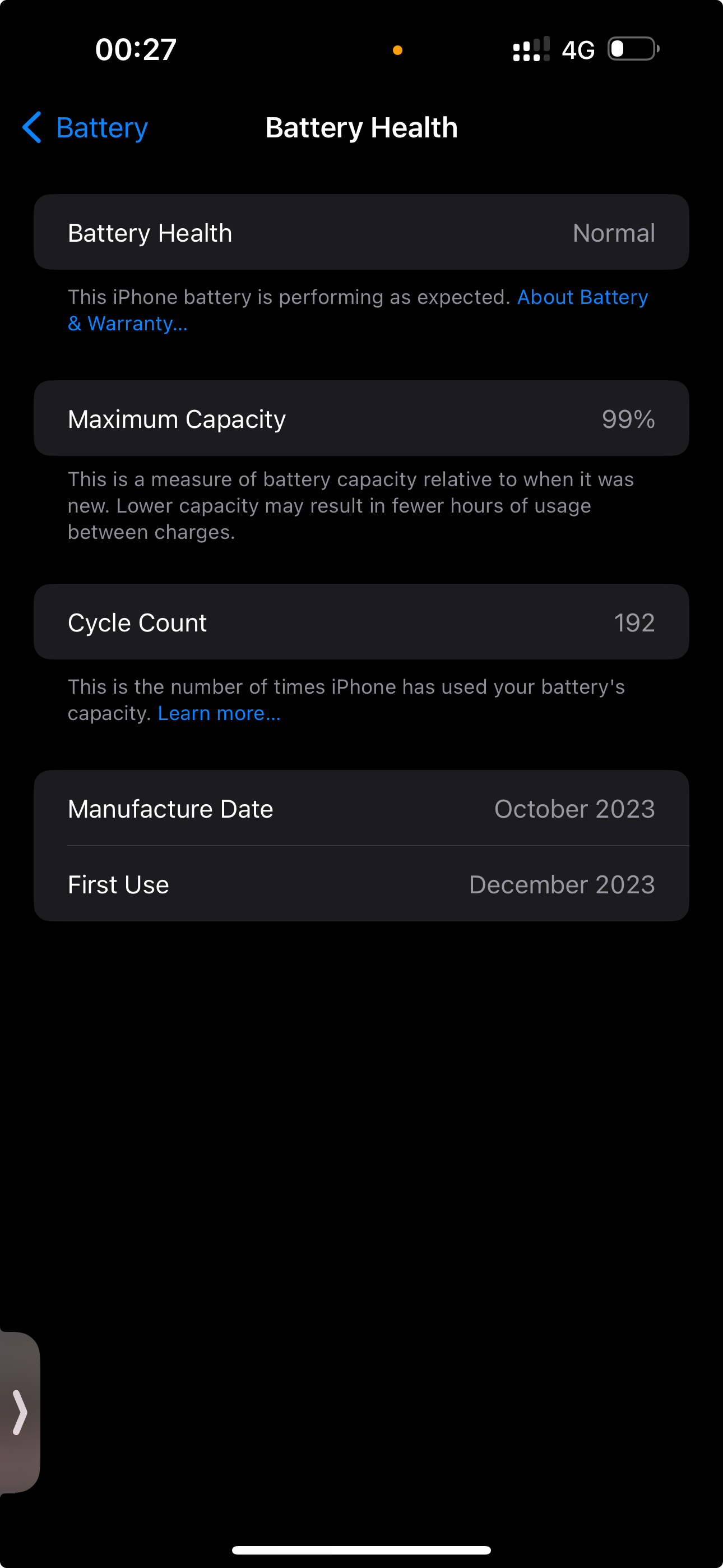Viewport: 723px width, 1568px height.
Task: Tap the battery level indicator in status bar
Action: 631,49
